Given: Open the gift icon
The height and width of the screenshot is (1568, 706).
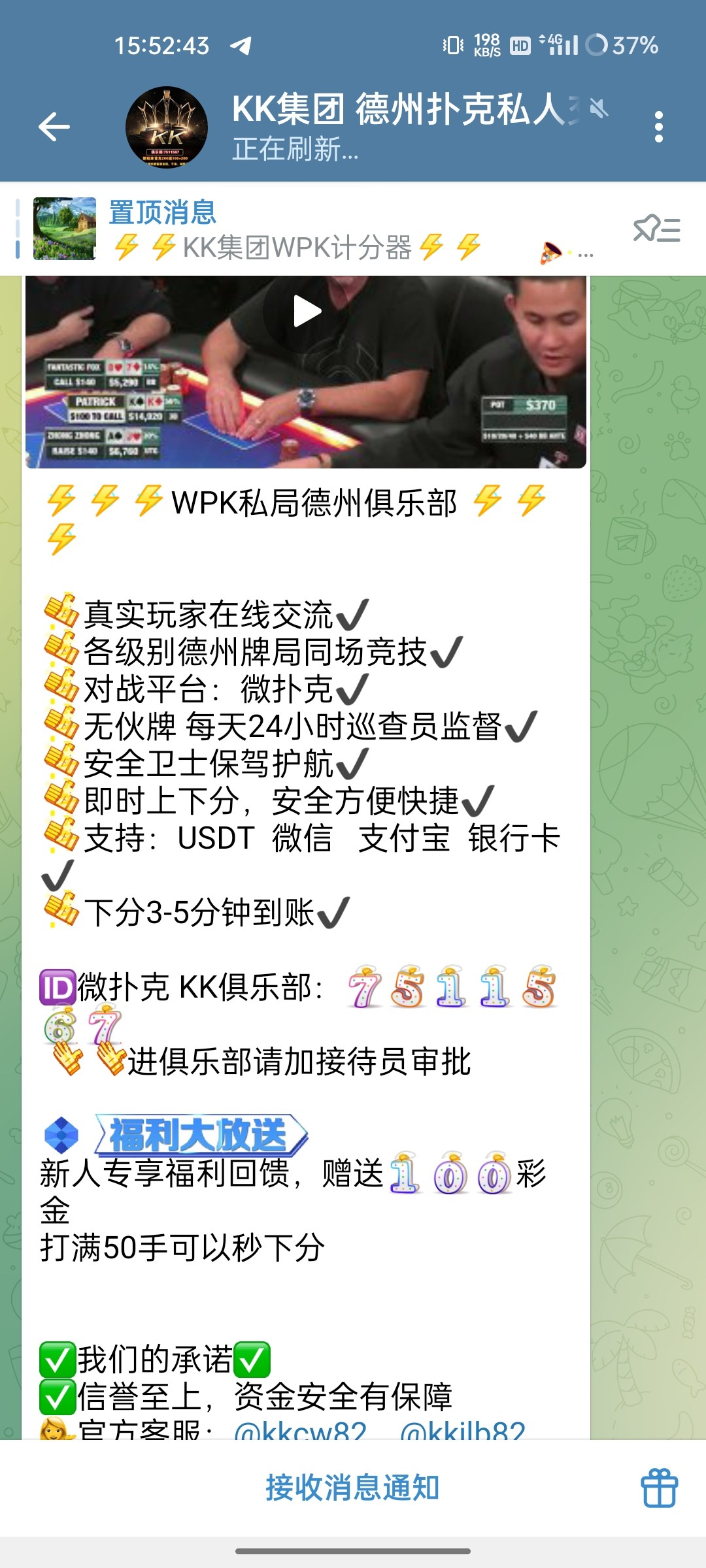Looking at the screenshot, I should pyautogui.click(x=659, y=1488).
